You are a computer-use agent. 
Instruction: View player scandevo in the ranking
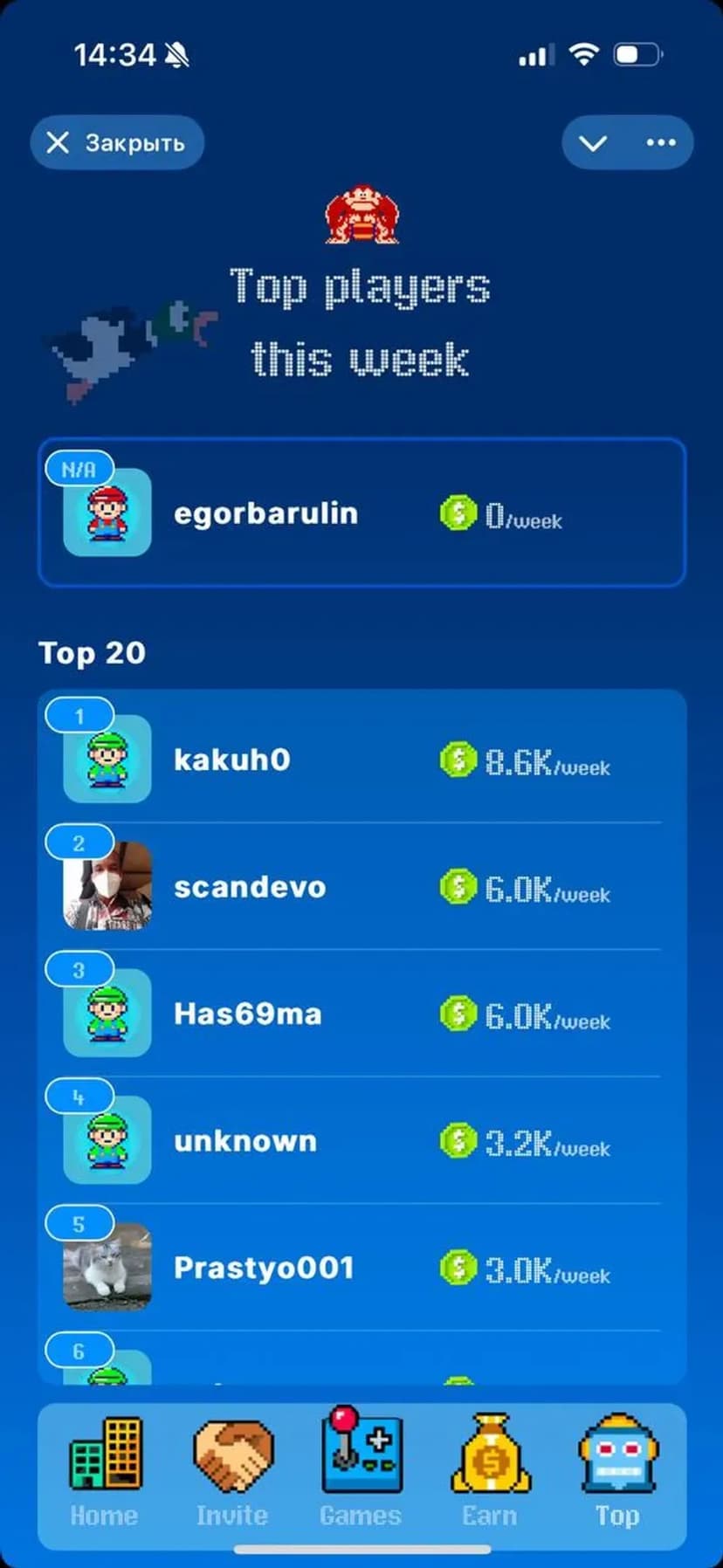tap(361, 887)
